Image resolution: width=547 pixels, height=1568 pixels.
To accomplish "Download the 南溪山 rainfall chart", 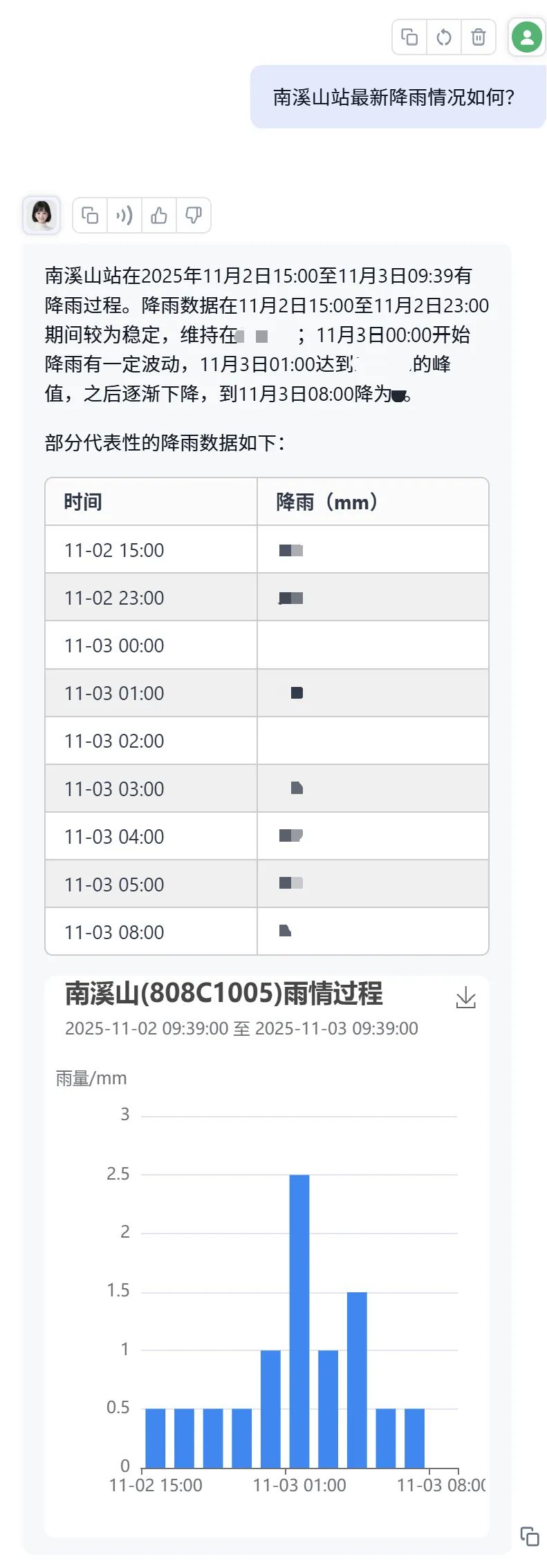I will coord(466,997).
